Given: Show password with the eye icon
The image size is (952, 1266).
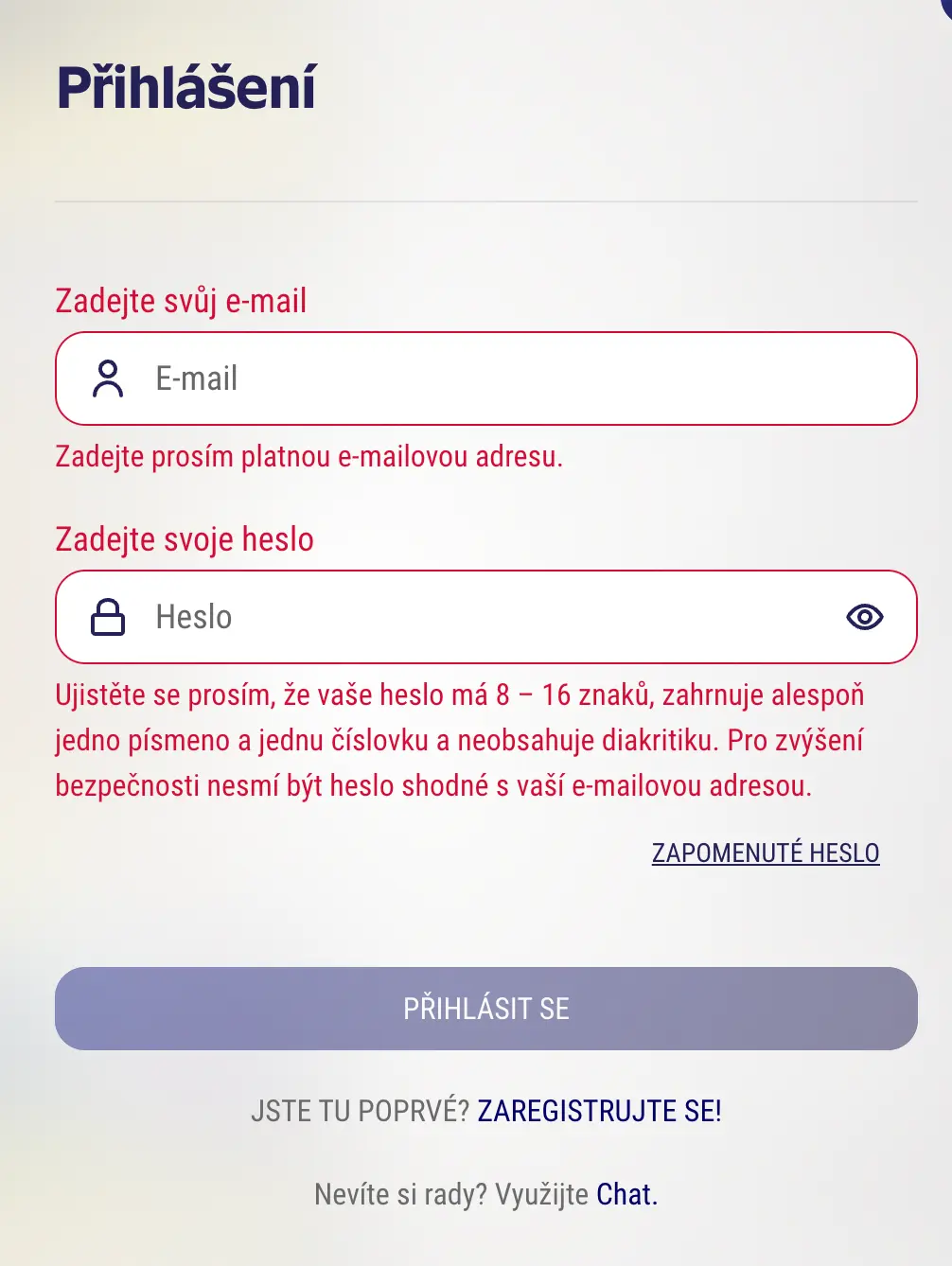Looking at the screenshot, I should click(864, 617).
